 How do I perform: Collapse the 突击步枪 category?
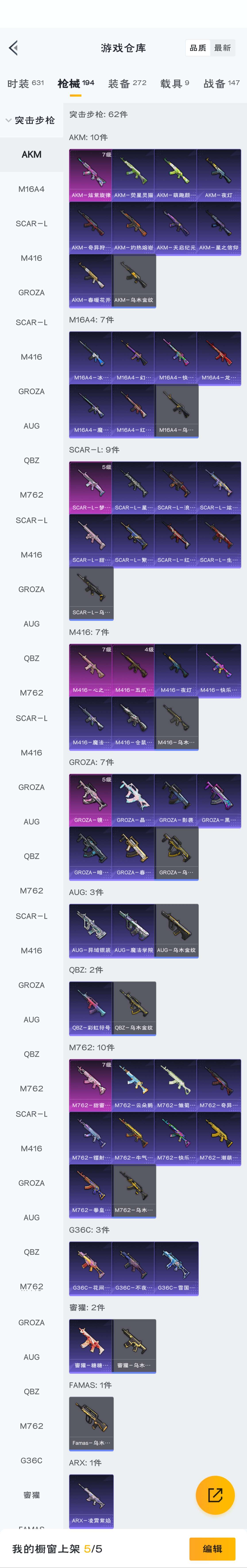coord(31,121)
